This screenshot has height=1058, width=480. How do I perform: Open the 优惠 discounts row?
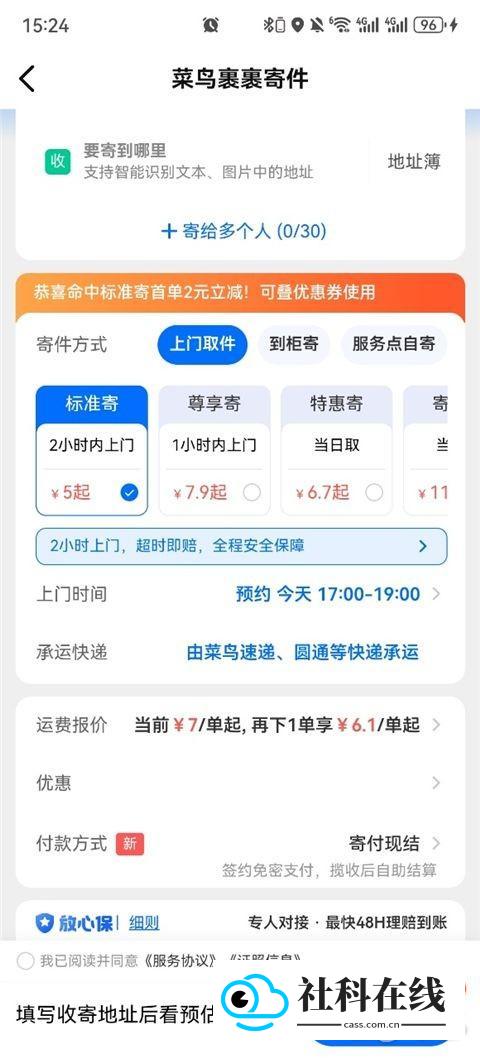tap(240, 783)
